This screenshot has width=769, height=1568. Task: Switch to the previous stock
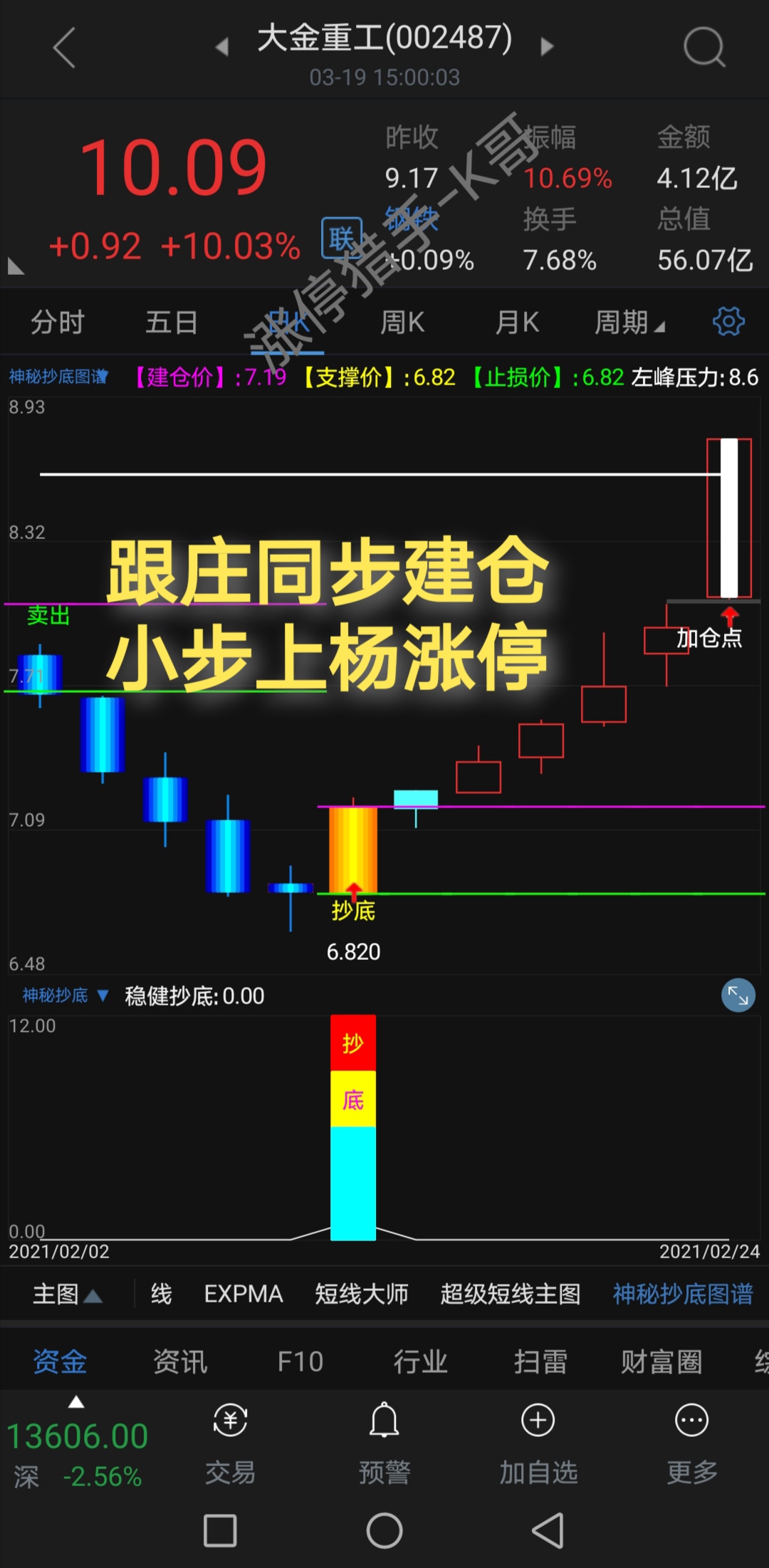point(222,47)
